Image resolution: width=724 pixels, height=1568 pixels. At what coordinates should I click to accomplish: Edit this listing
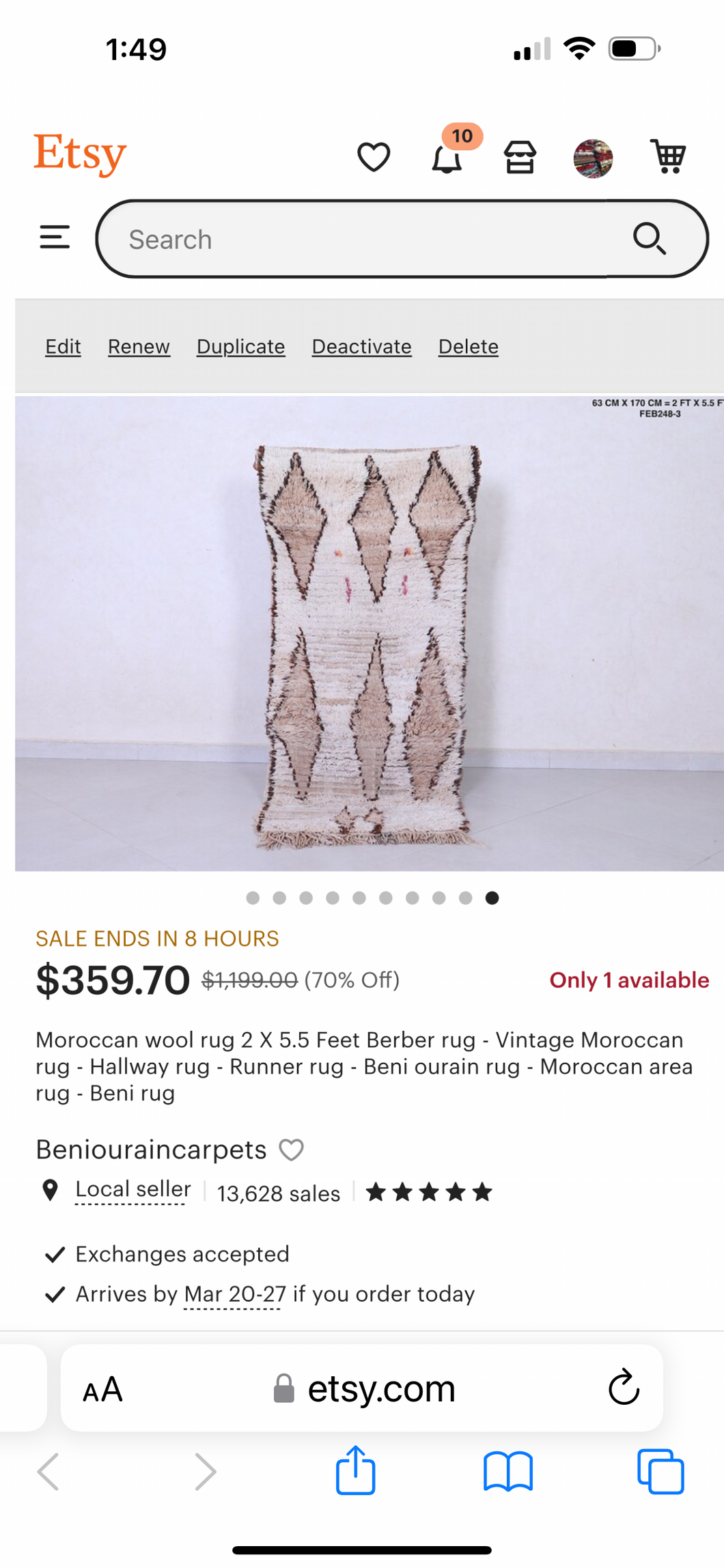pos(63,347)
